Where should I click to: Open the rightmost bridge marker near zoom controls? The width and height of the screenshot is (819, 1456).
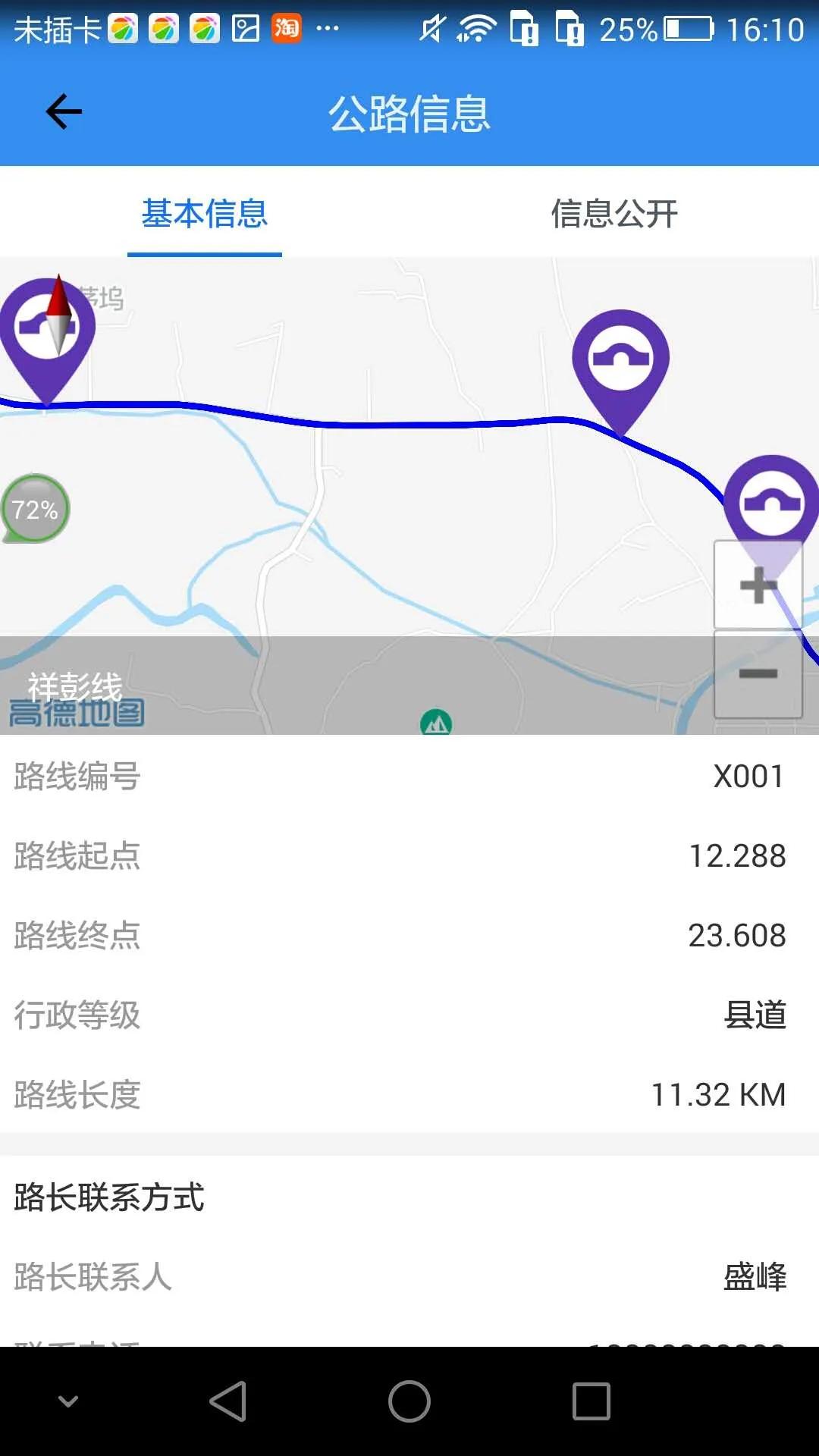pos(770,500)
